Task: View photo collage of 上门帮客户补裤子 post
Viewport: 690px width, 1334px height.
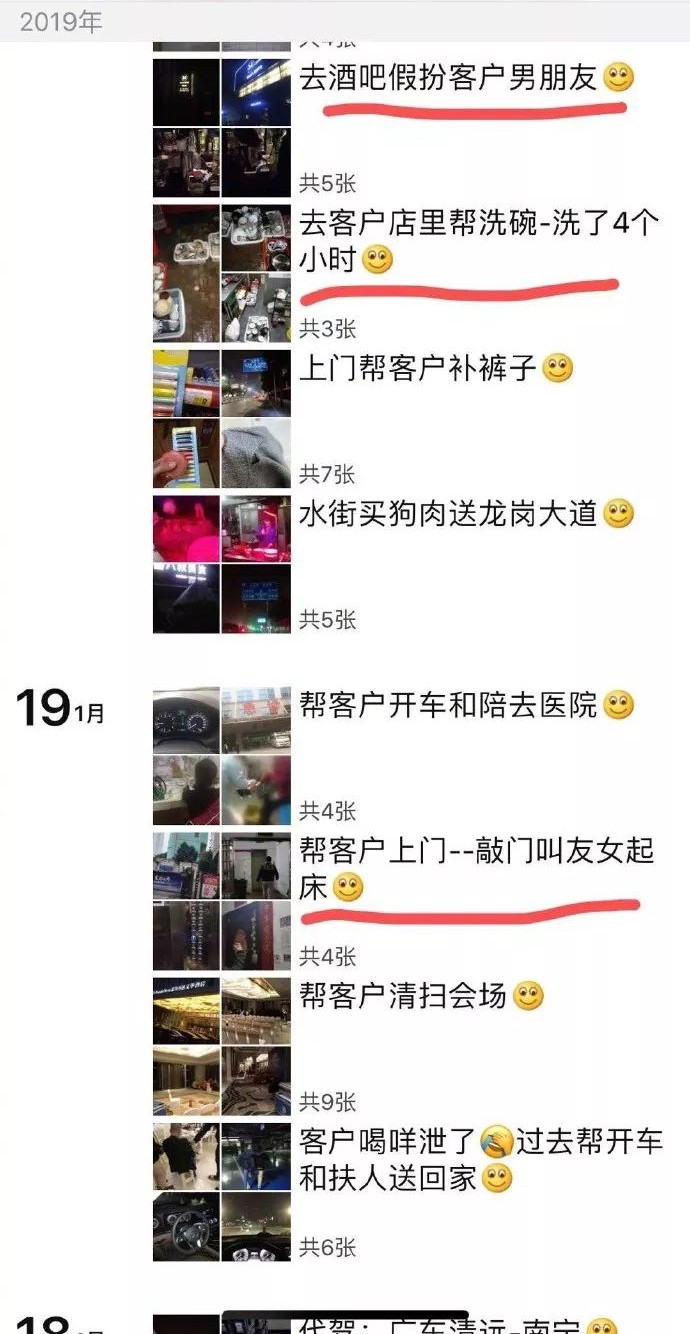Action: pos(222,419)
